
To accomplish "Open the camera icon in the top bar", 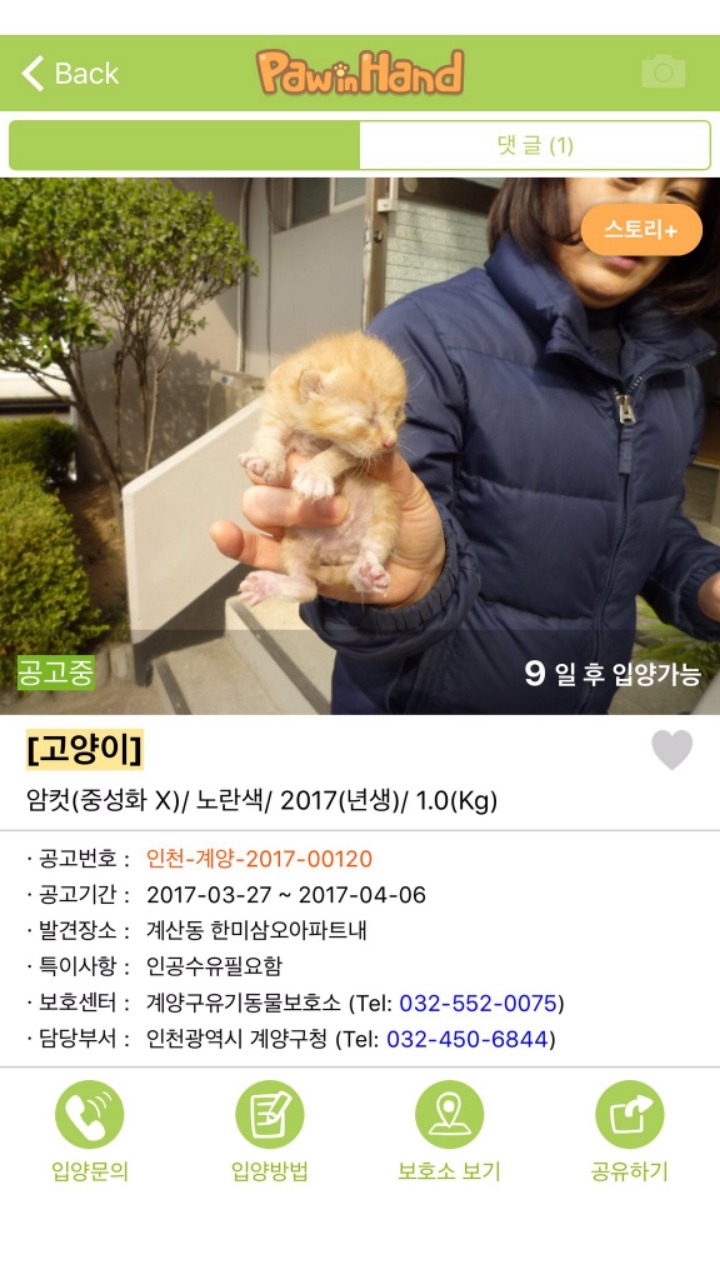I will point(664,71).
